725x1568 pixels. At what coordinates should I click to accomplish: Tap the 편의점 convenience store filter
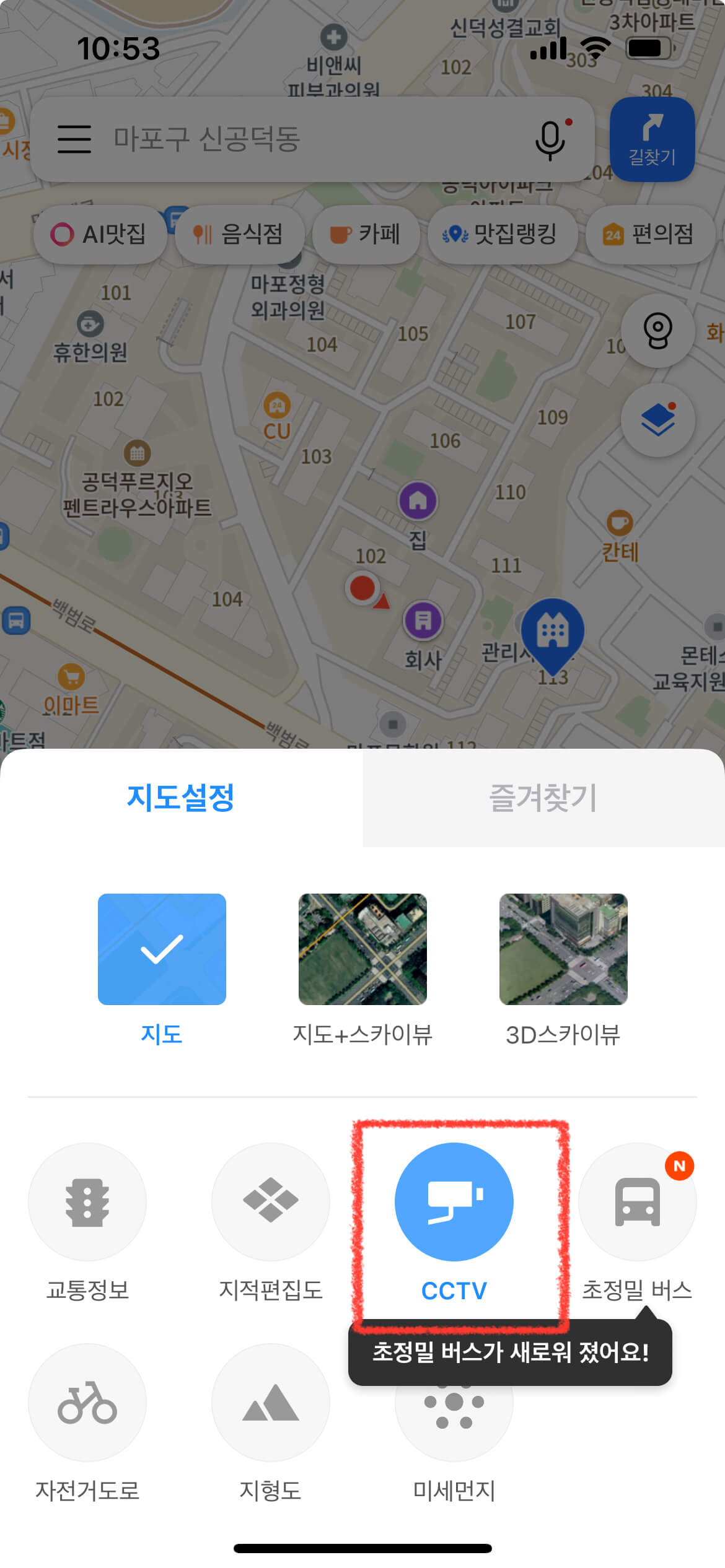[x=649, y=234]
